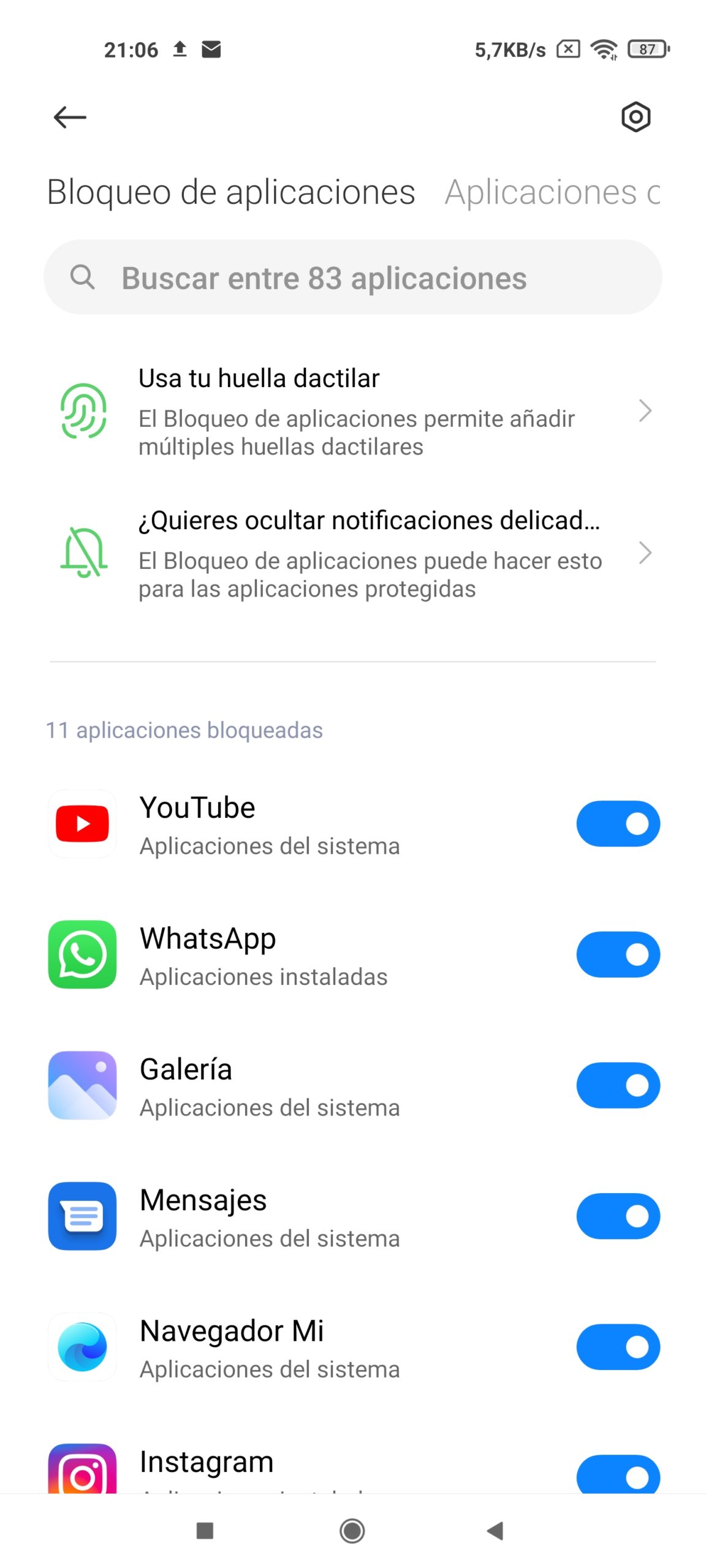706x1568 pixels.
Task: Turn off the WhatsApp lock switch
Action: [x=618, y=954]
